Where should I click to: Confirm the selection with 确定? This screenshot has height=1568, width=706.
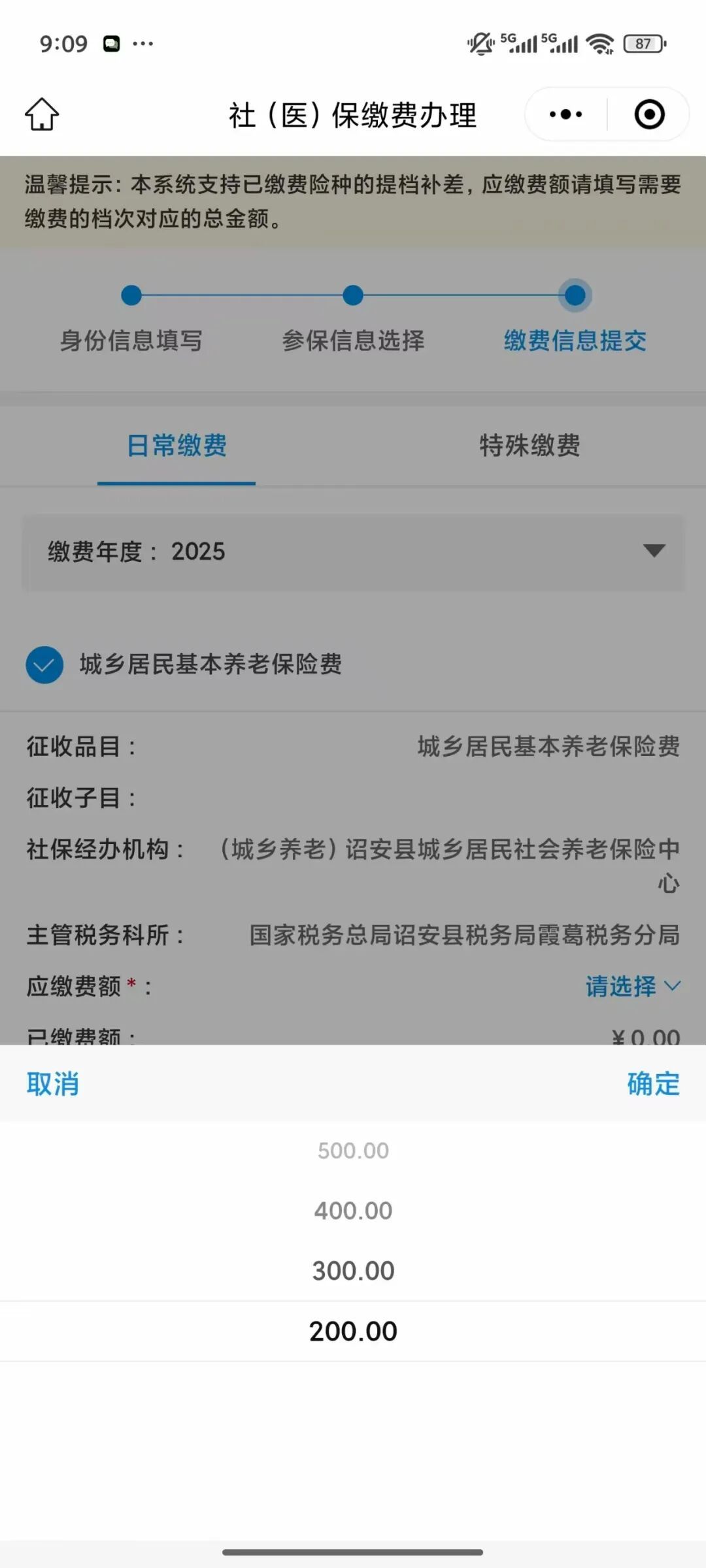tap(653, 1084)
